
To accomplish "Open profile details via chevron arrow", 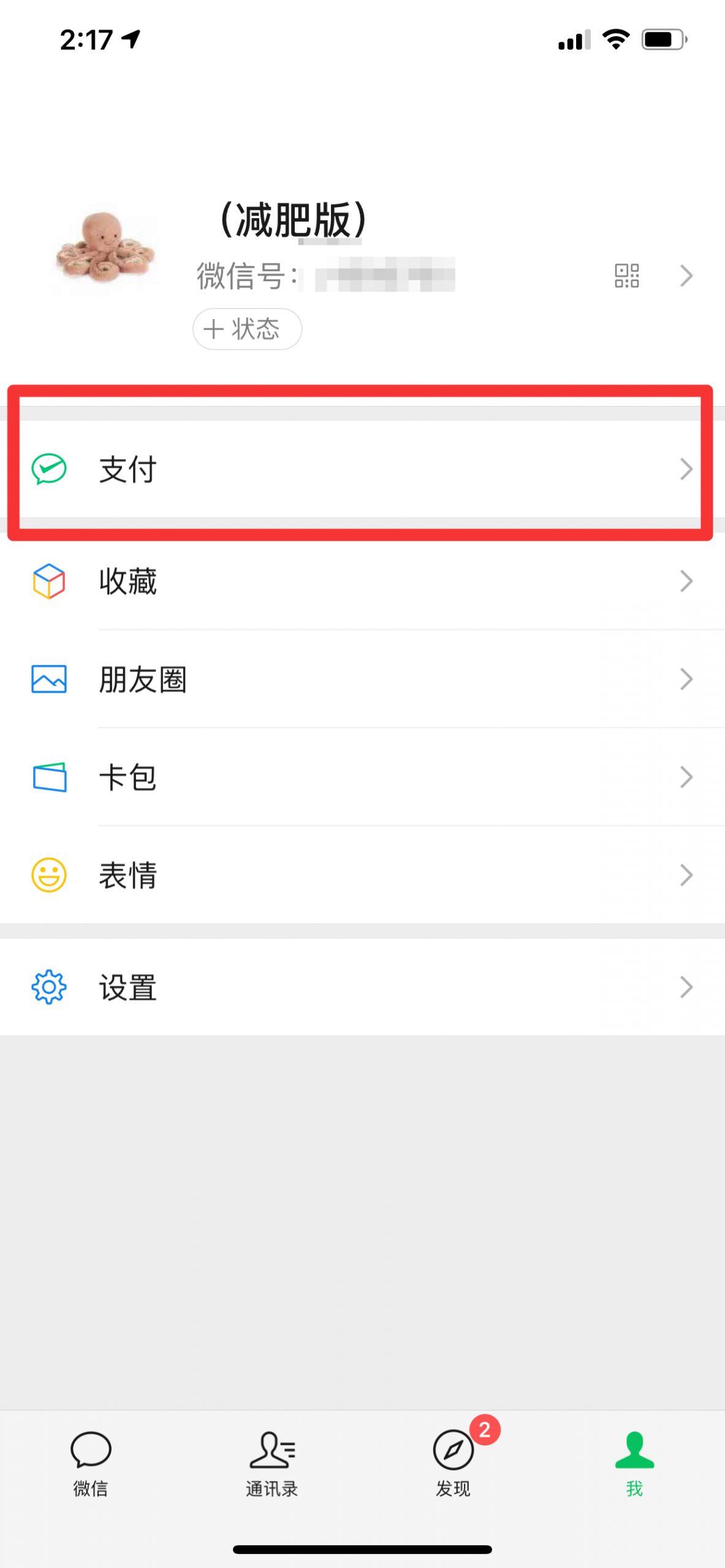I will tap(686, 276).
